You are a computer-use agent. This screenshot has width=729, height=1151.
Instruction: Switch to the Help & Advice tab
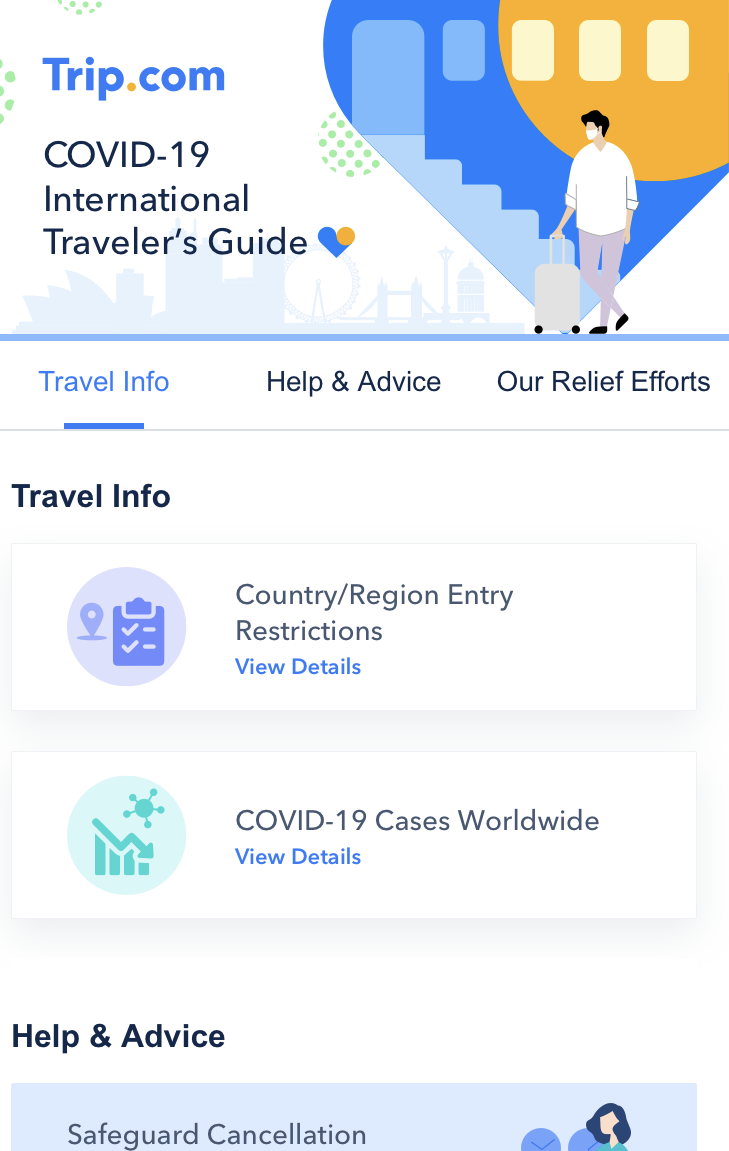point(353,382)
